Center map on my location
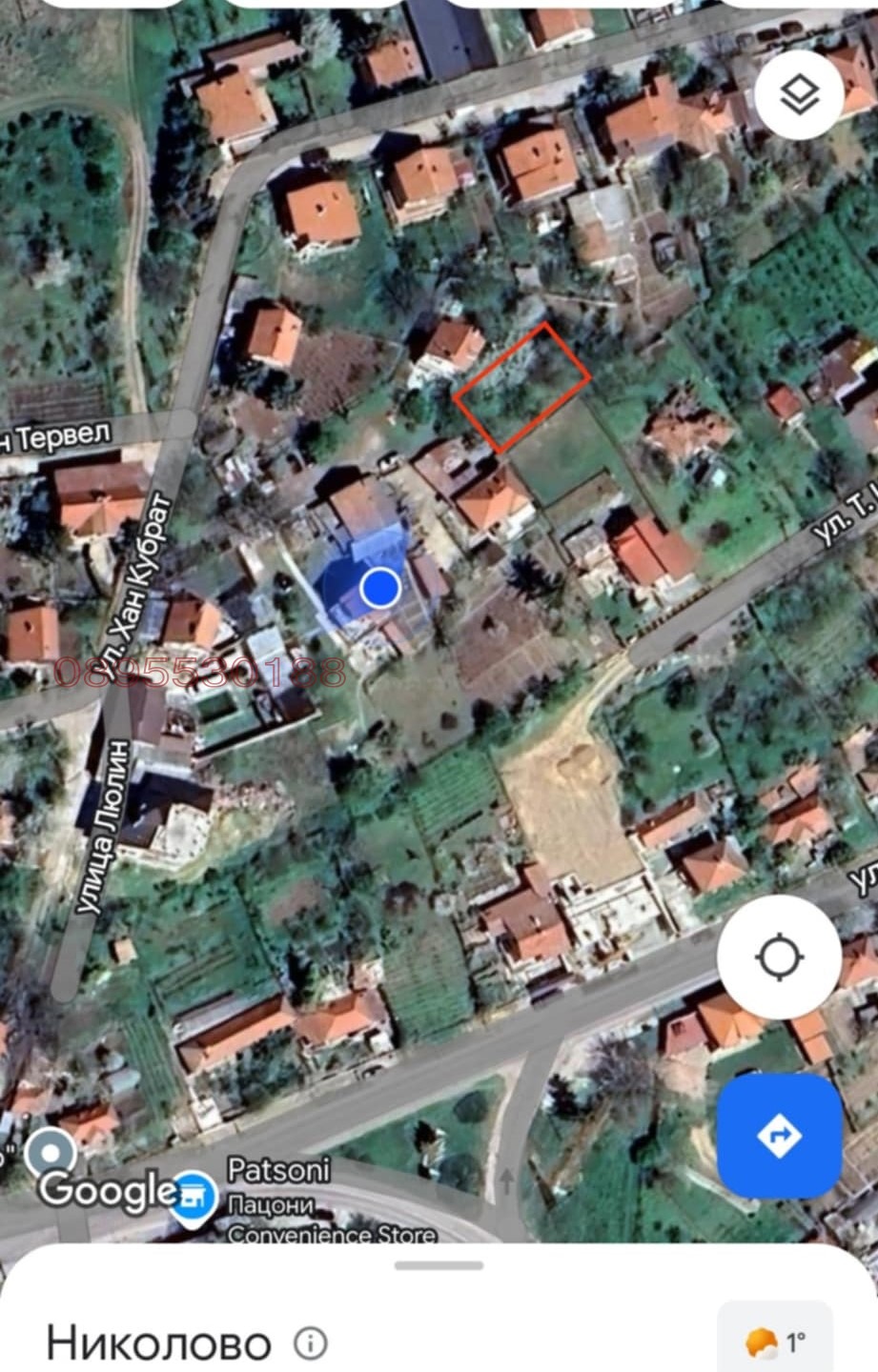878x1372 pixels. (779, 957)
